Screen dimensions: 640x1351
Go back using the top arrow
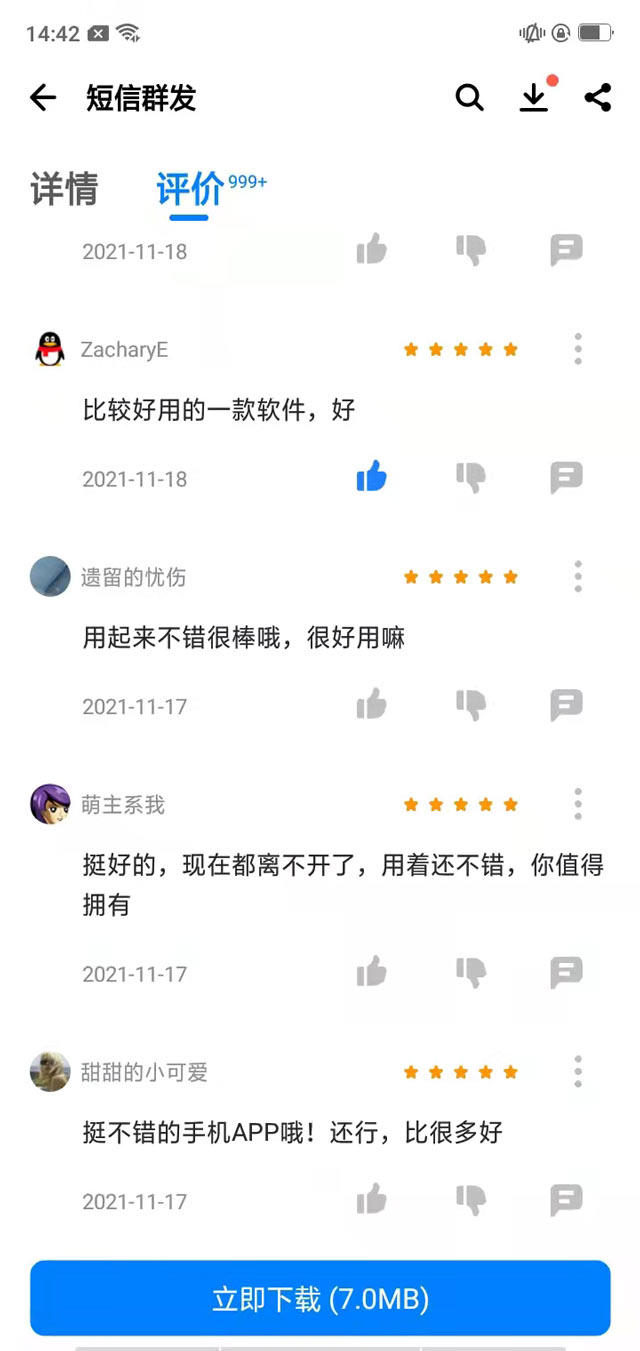43,97
